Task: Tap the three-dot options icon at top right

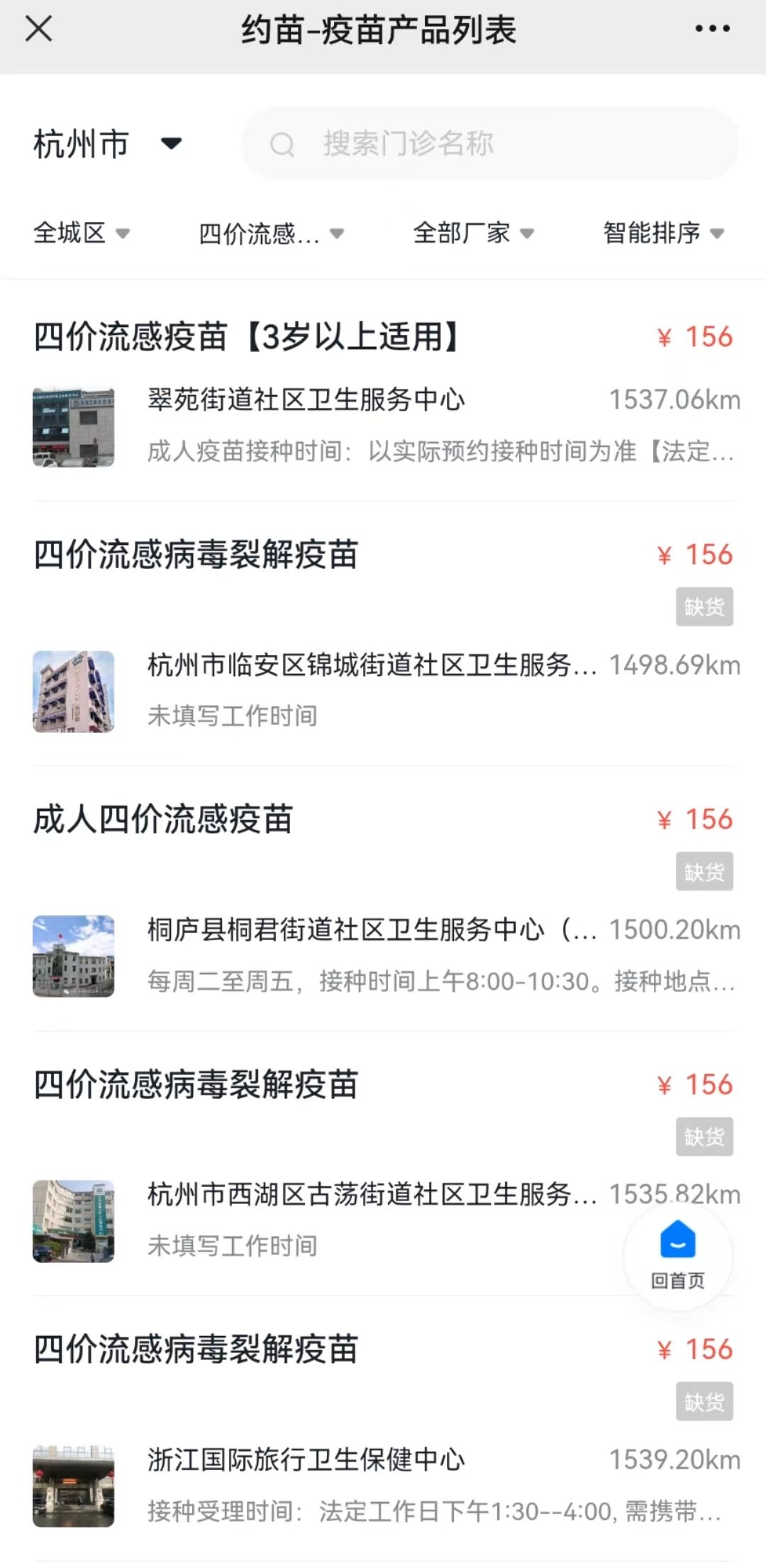Action: click(x=712, y=28)
